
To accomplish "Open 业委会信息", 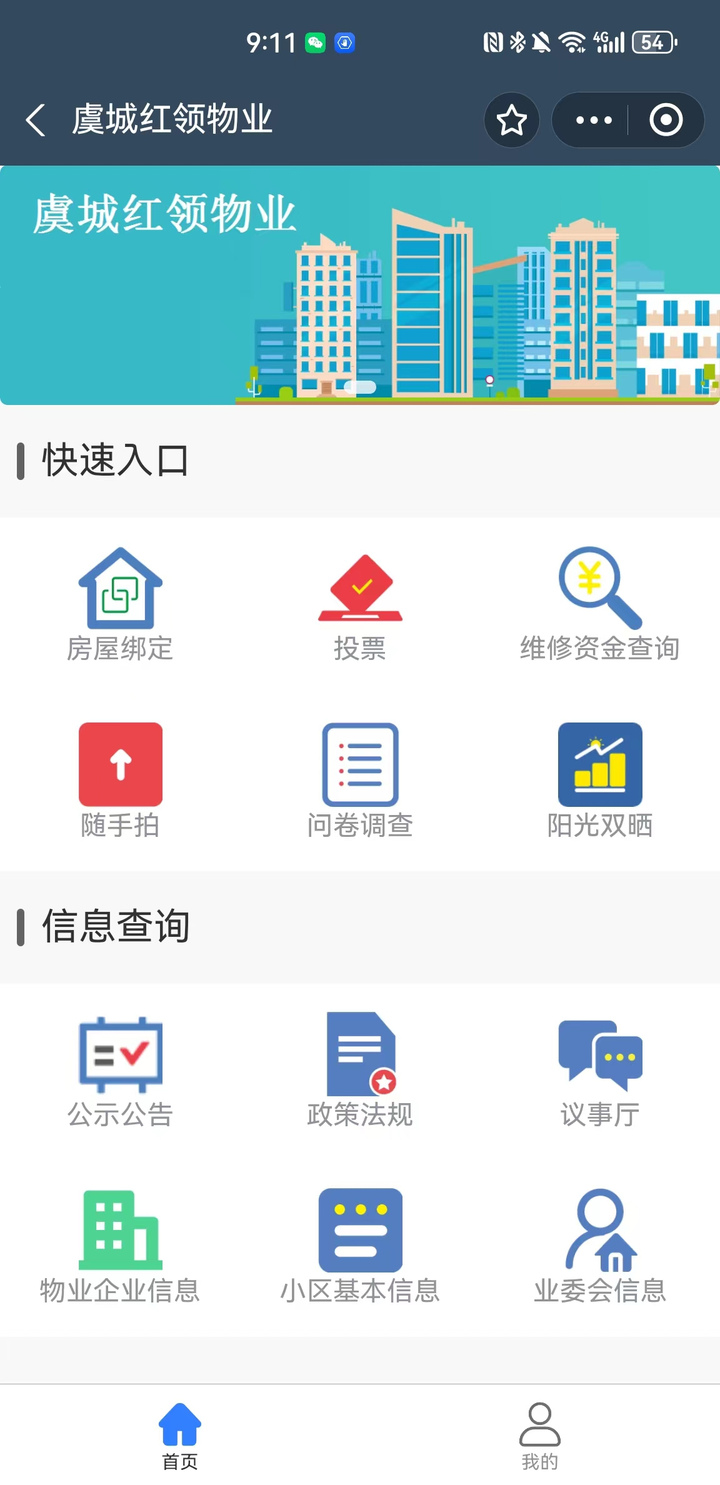I will pyautogui.click(x=599, y=1245).
